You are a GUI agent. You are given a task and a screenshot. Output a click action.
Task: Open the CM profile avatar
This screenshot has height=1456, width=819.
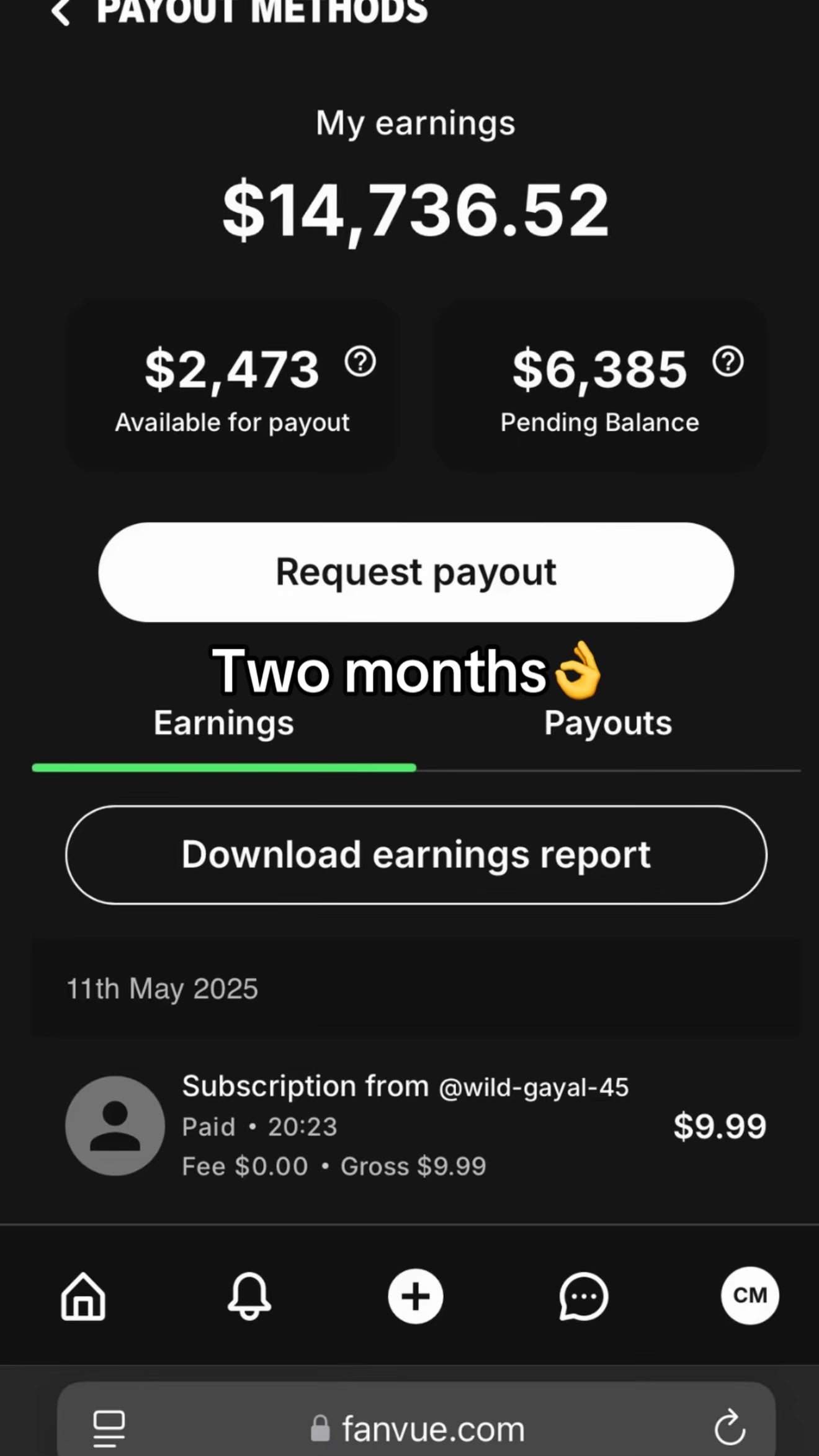[x=750, y=1295]
